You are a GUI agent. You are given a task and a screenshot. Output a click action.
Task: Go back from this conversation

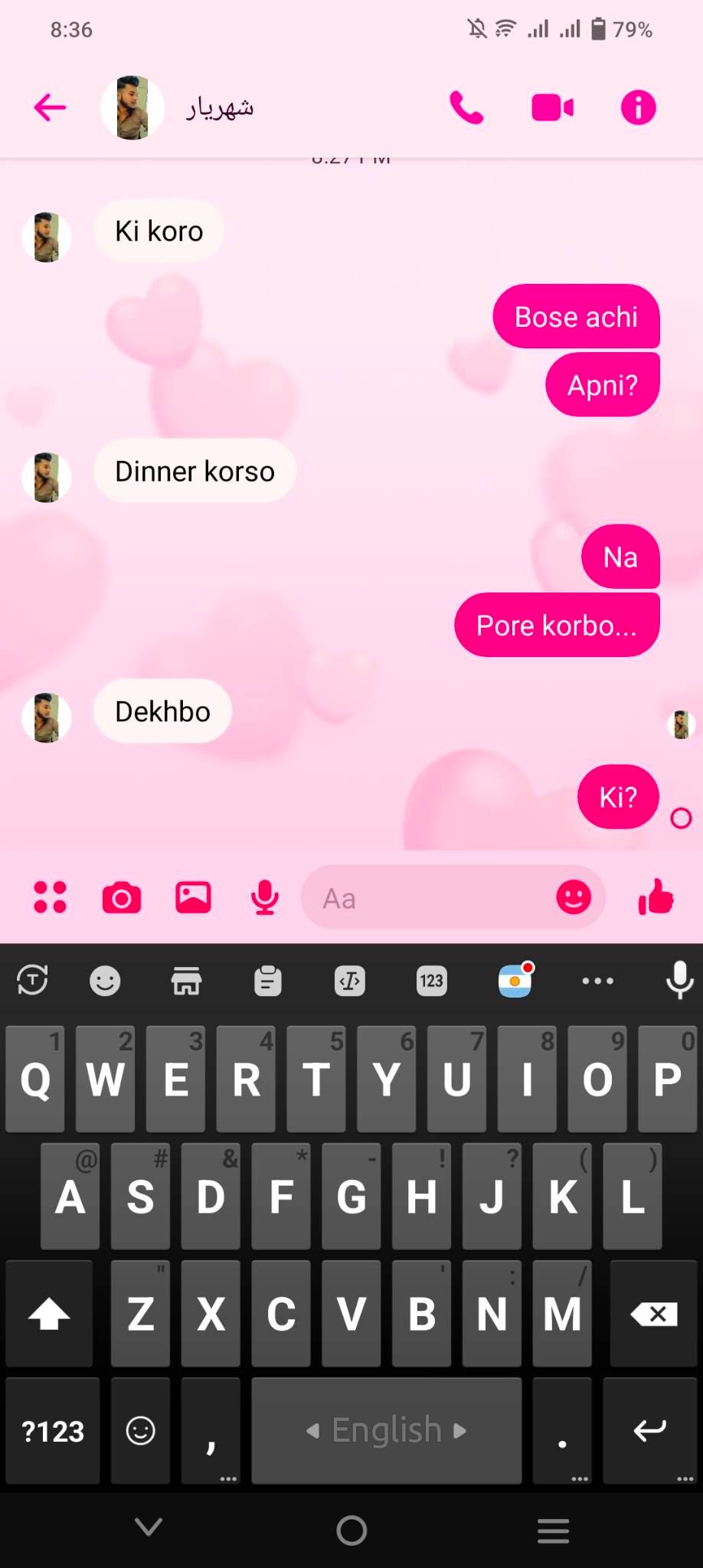51,108
